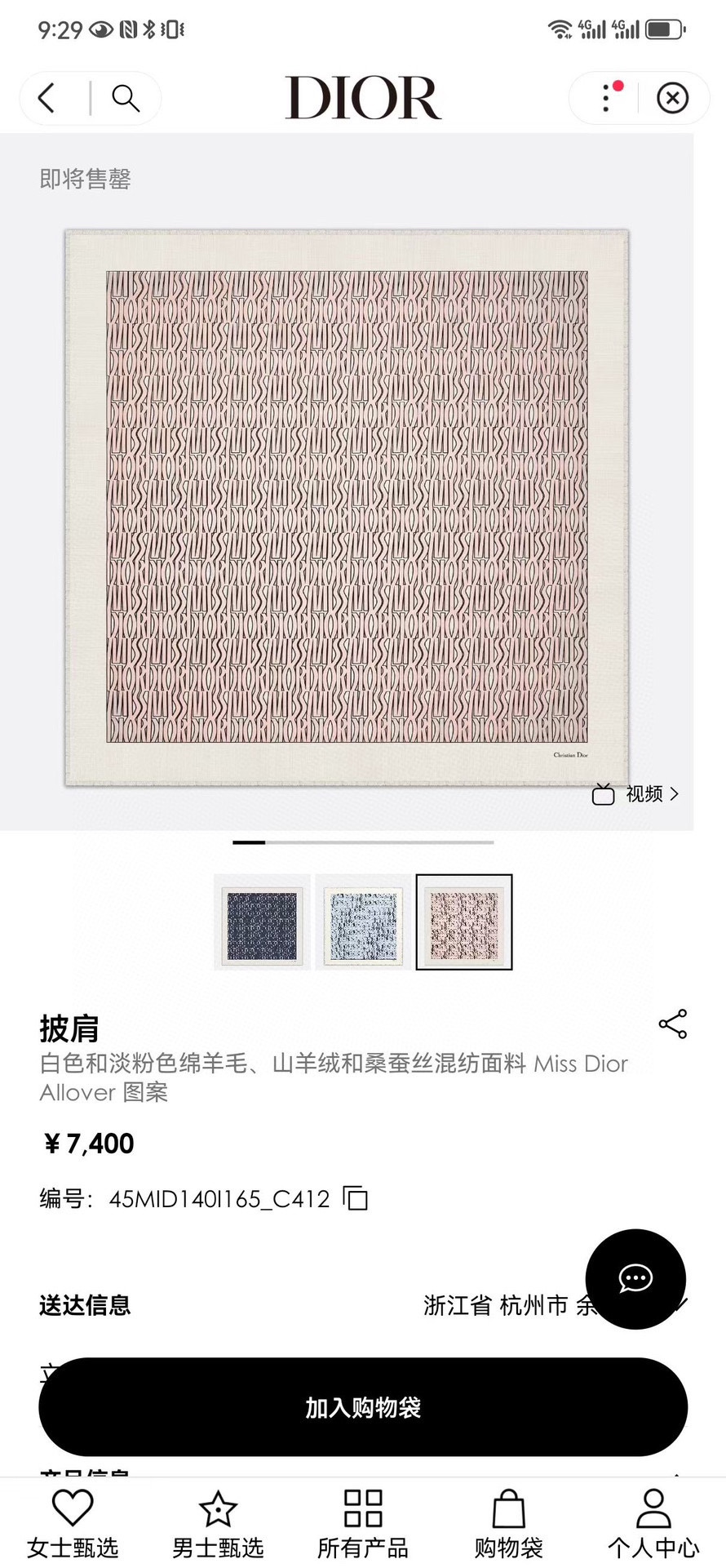
Task: Select the light blue shawl color
Action: click(x=363, y=922)
